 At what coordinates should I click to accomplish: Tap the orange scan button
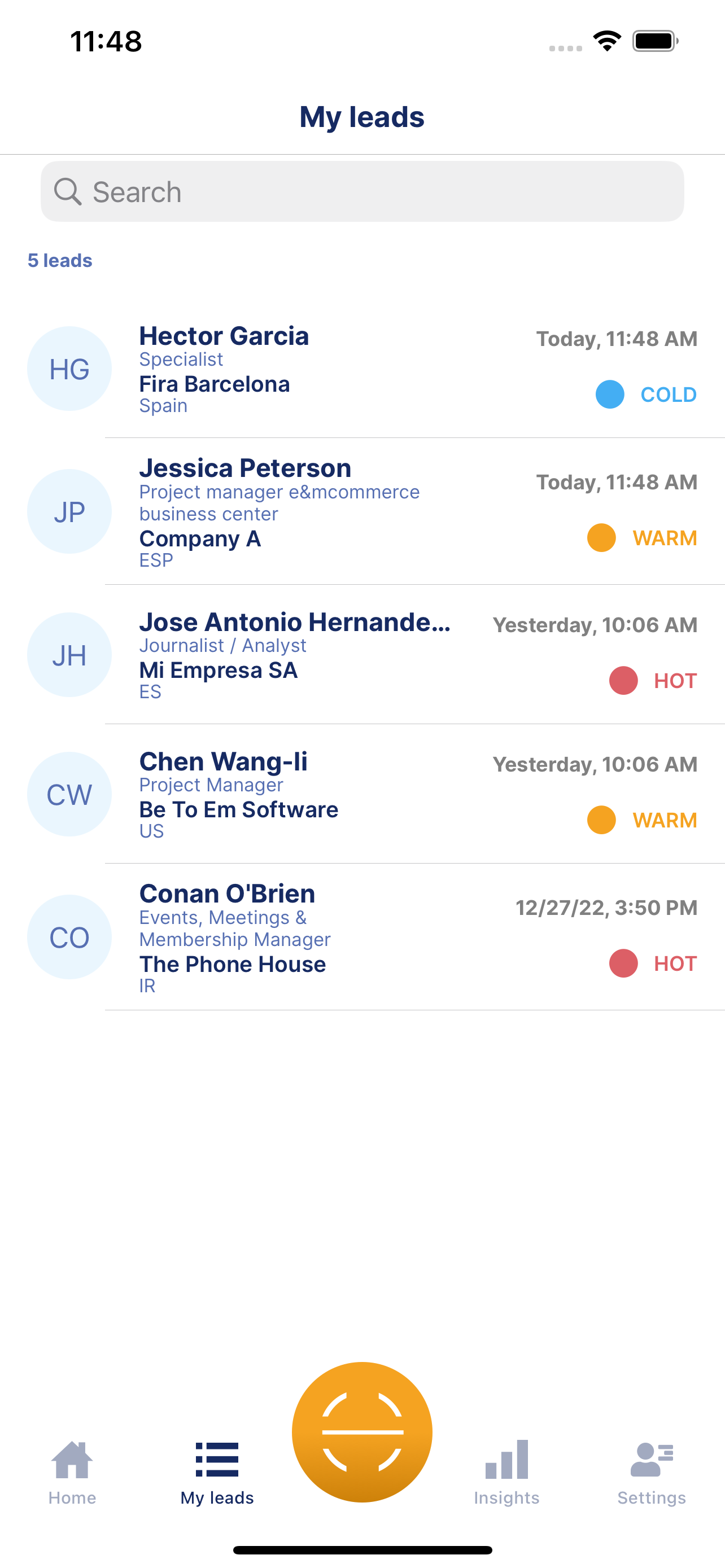point(362,1431)
